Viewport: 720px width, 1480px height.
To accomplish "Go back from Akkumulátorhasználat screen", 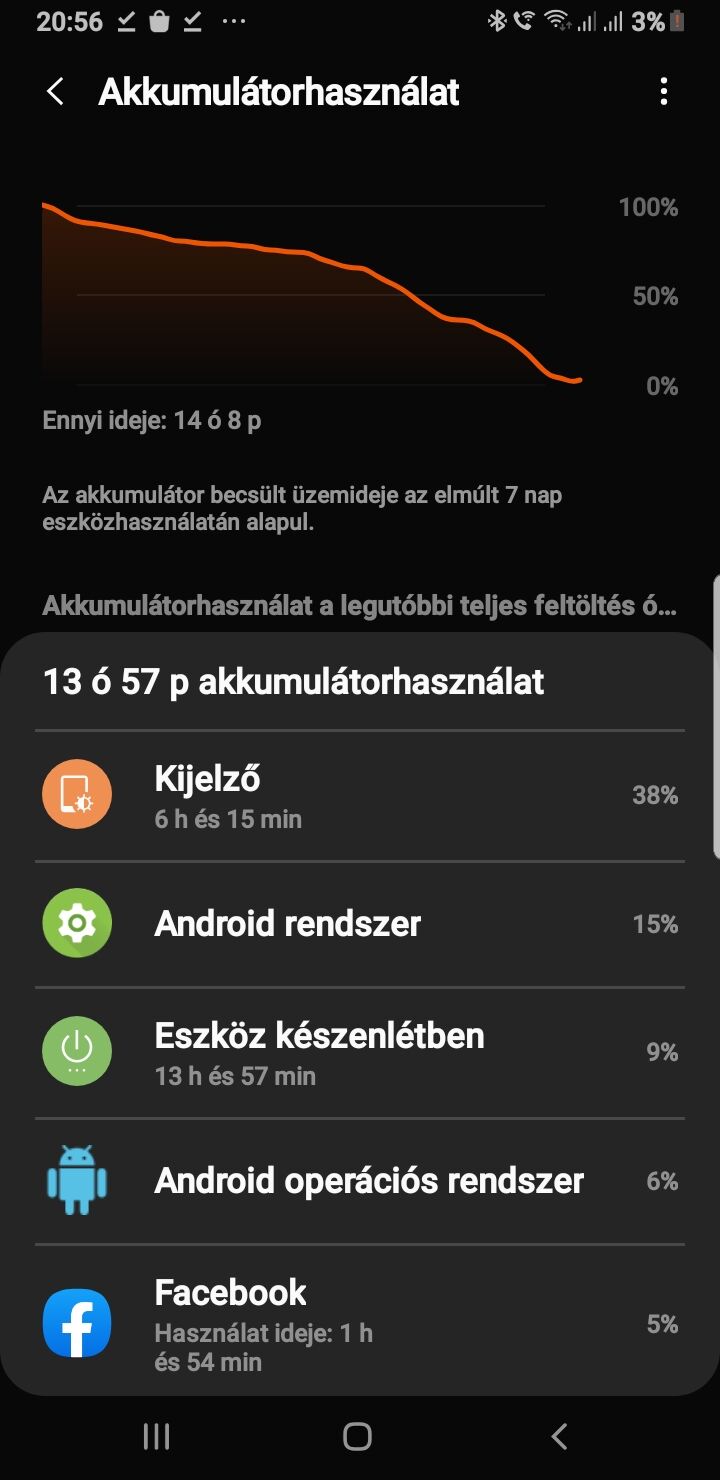I will [x=55, y=92].
